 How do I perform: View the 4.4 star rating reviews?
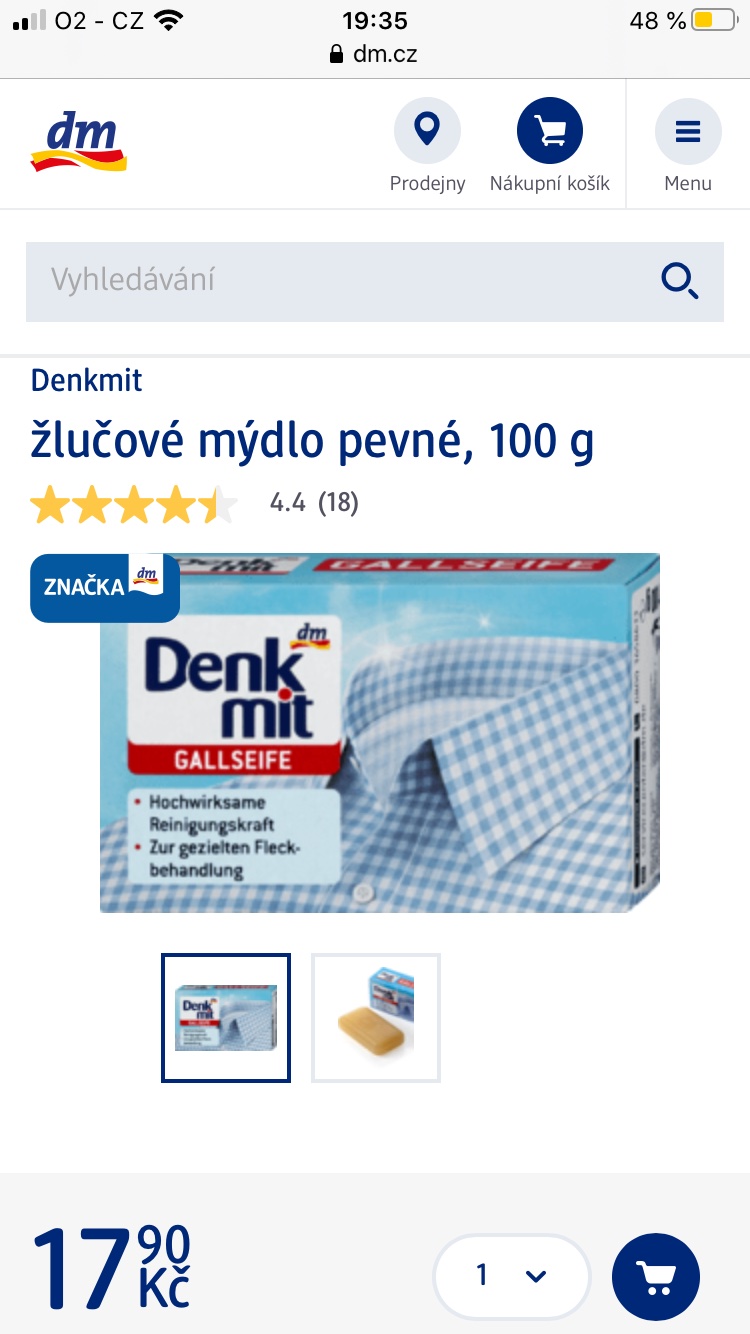click(194, 503)
